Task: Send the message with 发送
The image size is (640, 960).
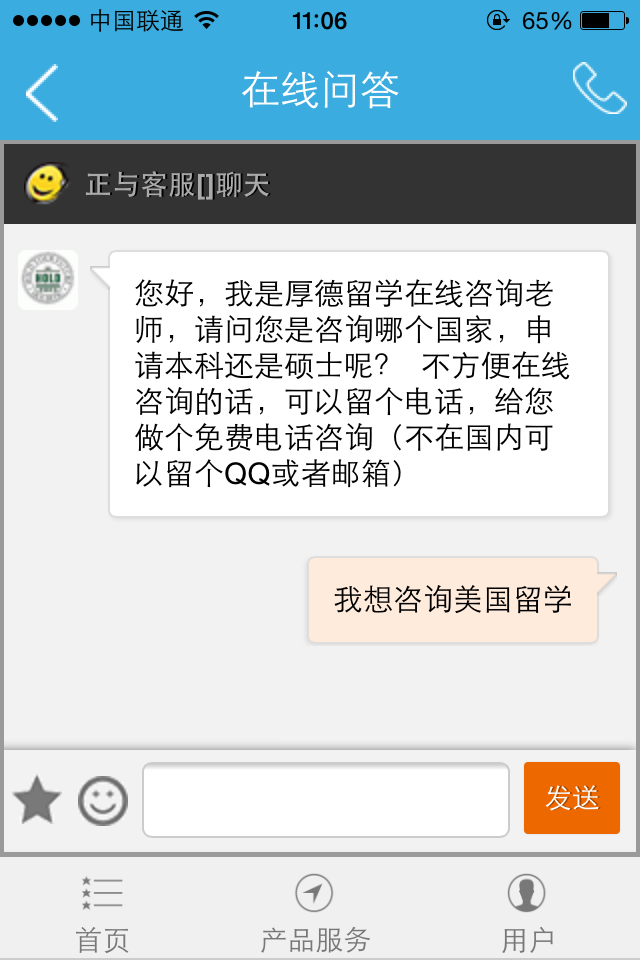Action: [572, 798]
